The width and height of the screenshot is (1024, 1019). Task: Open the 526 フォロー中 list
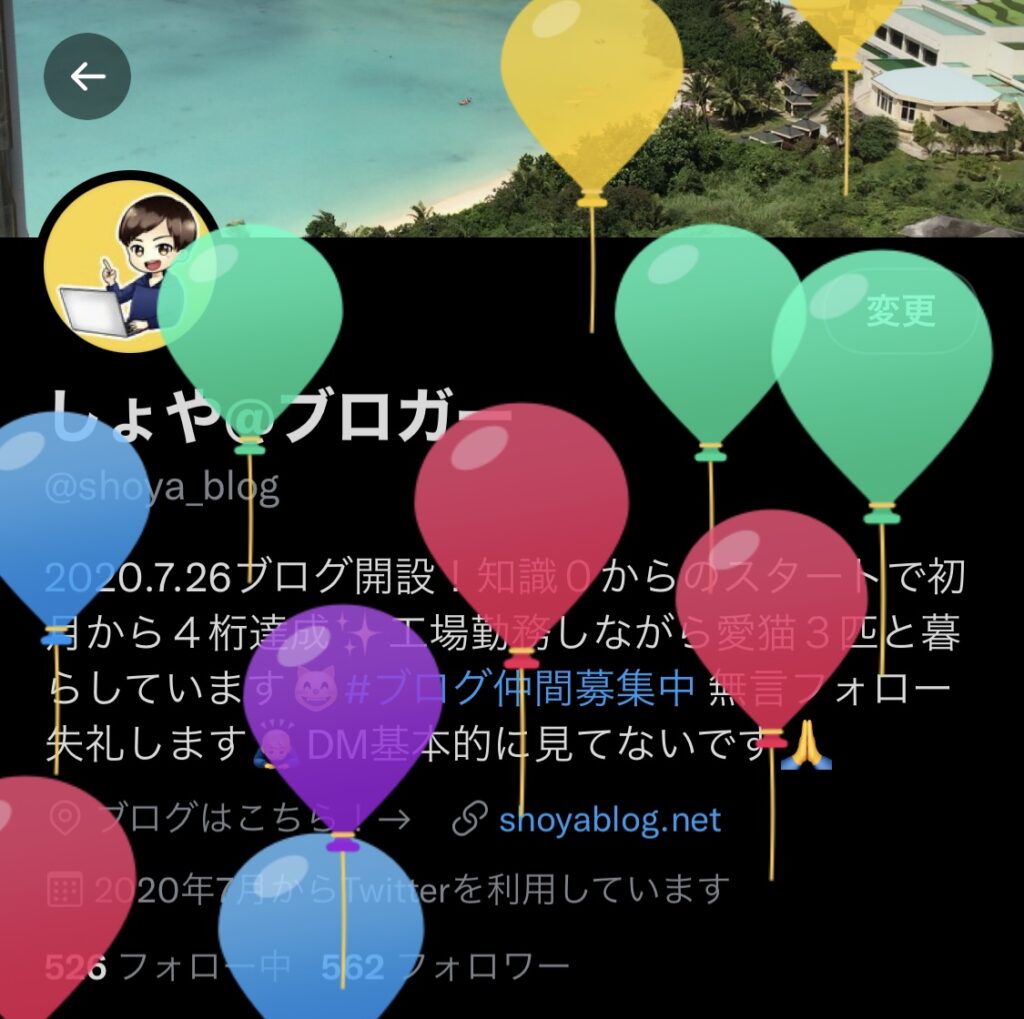tap(168, 966)
